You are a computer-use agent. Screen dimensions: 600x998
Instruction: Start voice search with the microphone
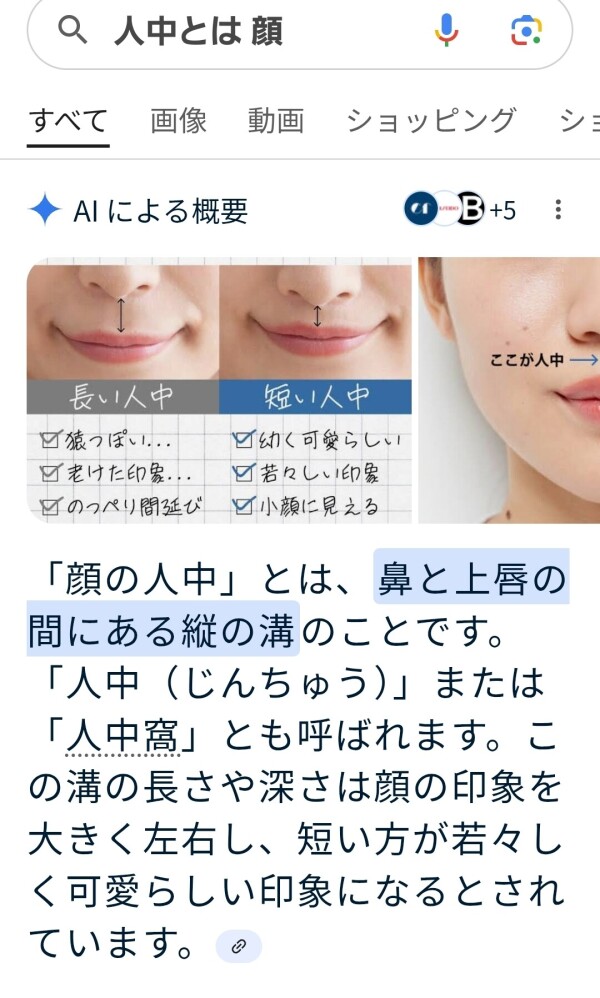click(x=447, y=31)
